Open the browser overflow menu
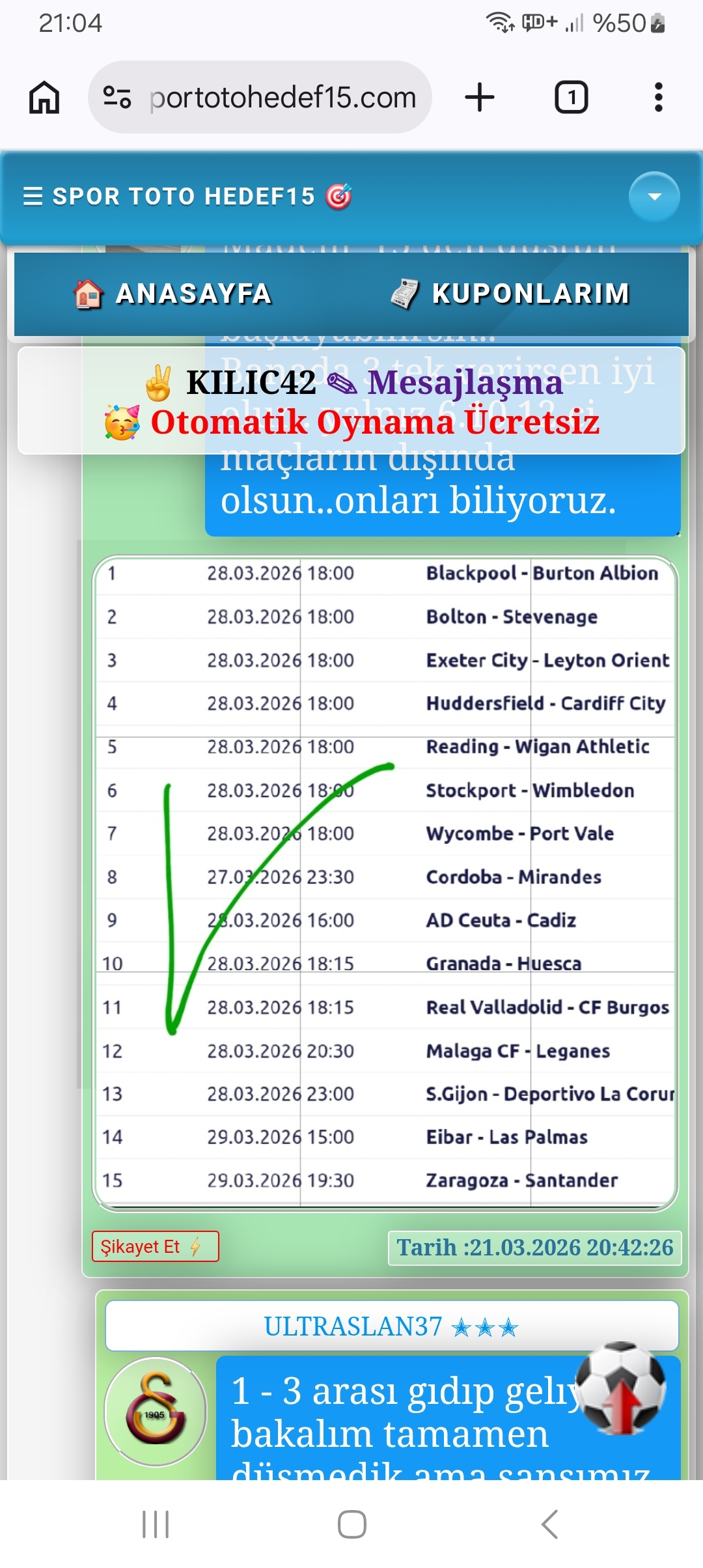The width and height of the screenshot is (703, 1568). [x=659, y=98]
